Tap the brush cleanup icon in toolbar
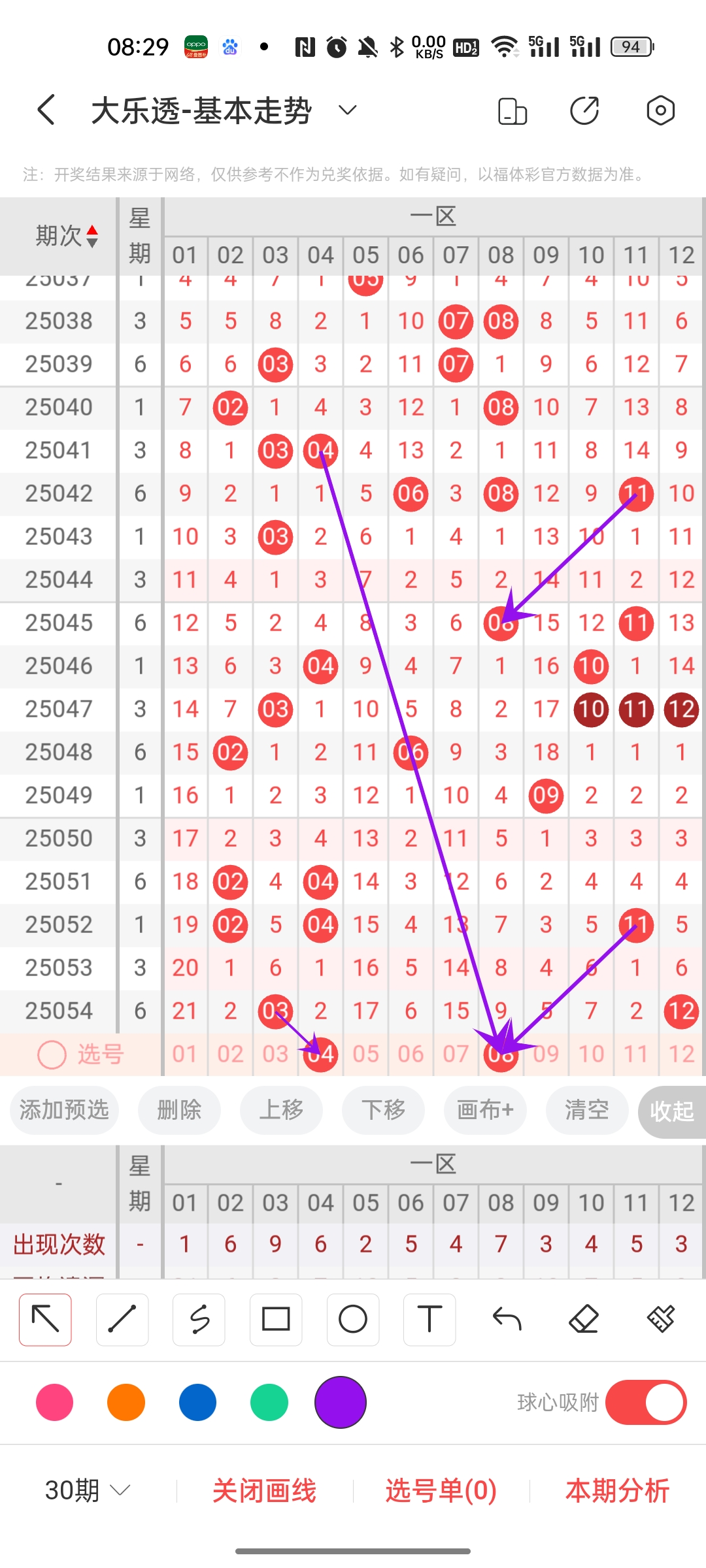This screenshot has width=706, height=1568. point(660,1320)
